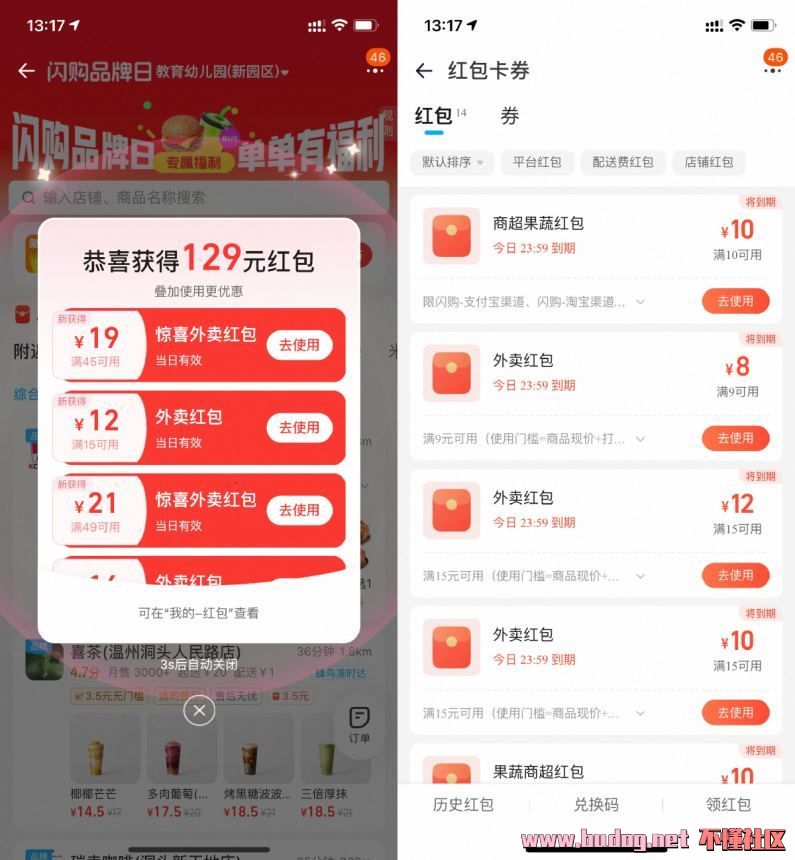Filter by 平台红包

coord(537,162)
